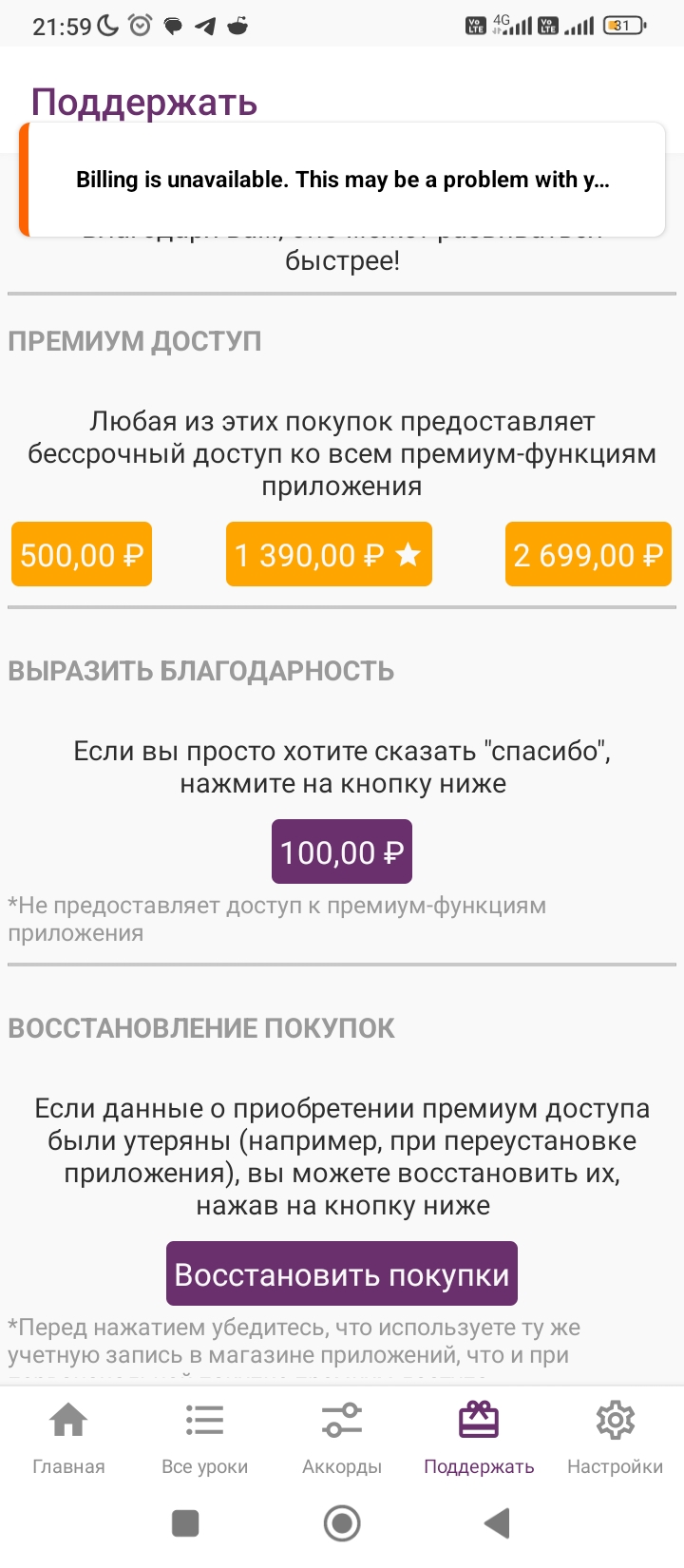
Task: Switch to the Все уроки tab
Action: click(205, 1438)
